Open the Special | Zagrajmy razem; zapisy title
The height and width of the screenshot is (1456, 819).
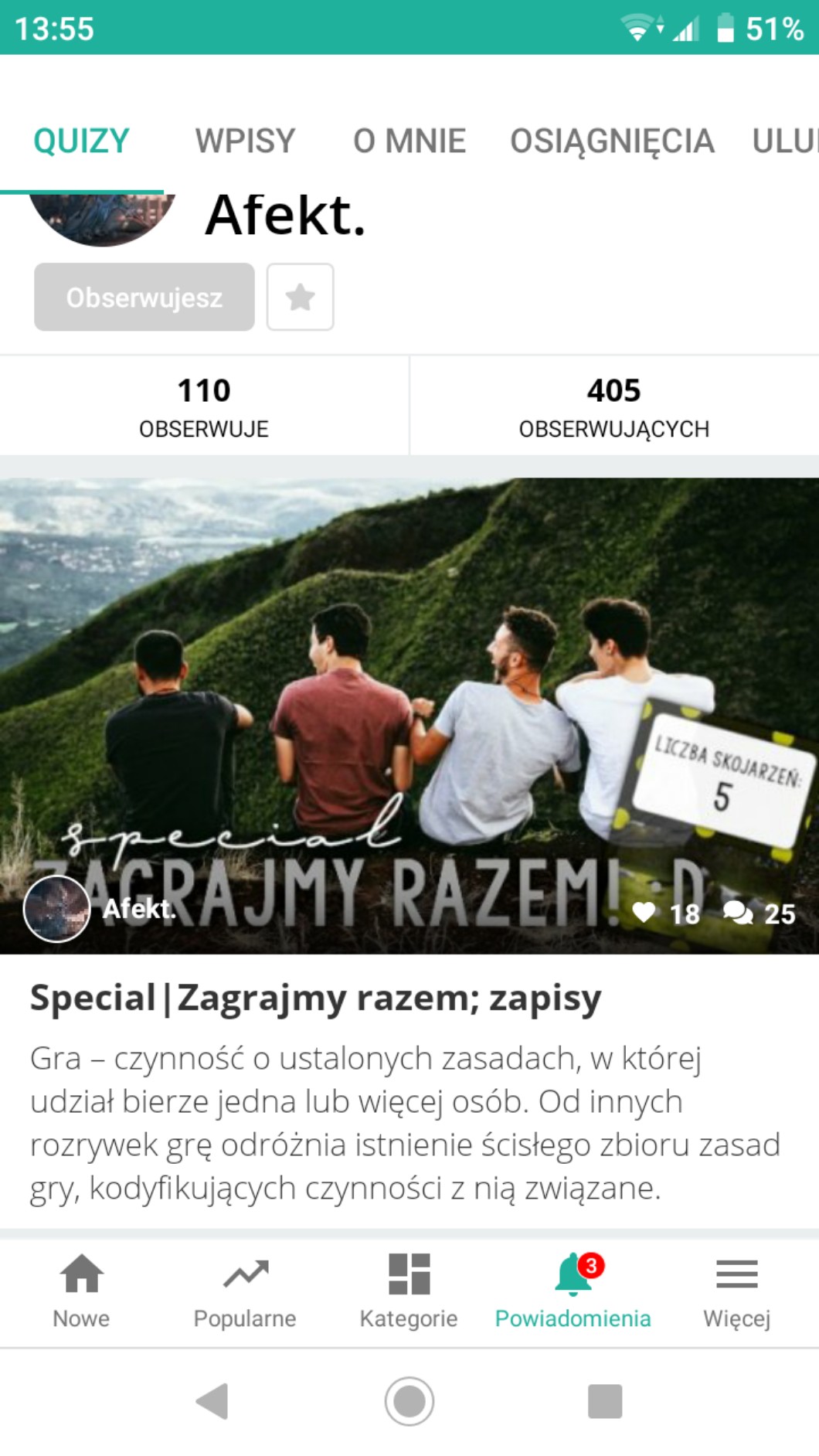pyautogui.click(x=315, y=998)
